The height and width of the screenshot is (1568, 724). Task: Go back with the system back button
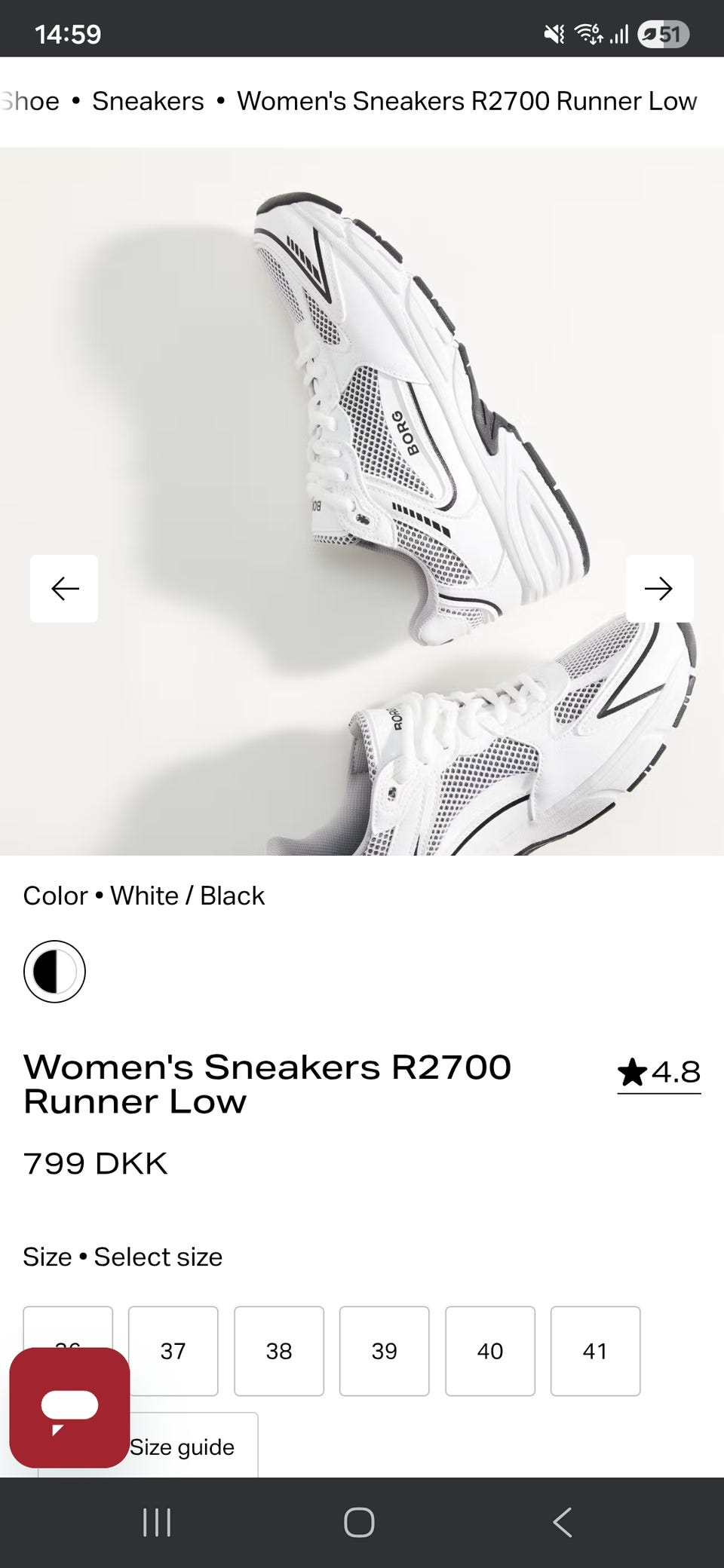click(x=562, y=1522)
